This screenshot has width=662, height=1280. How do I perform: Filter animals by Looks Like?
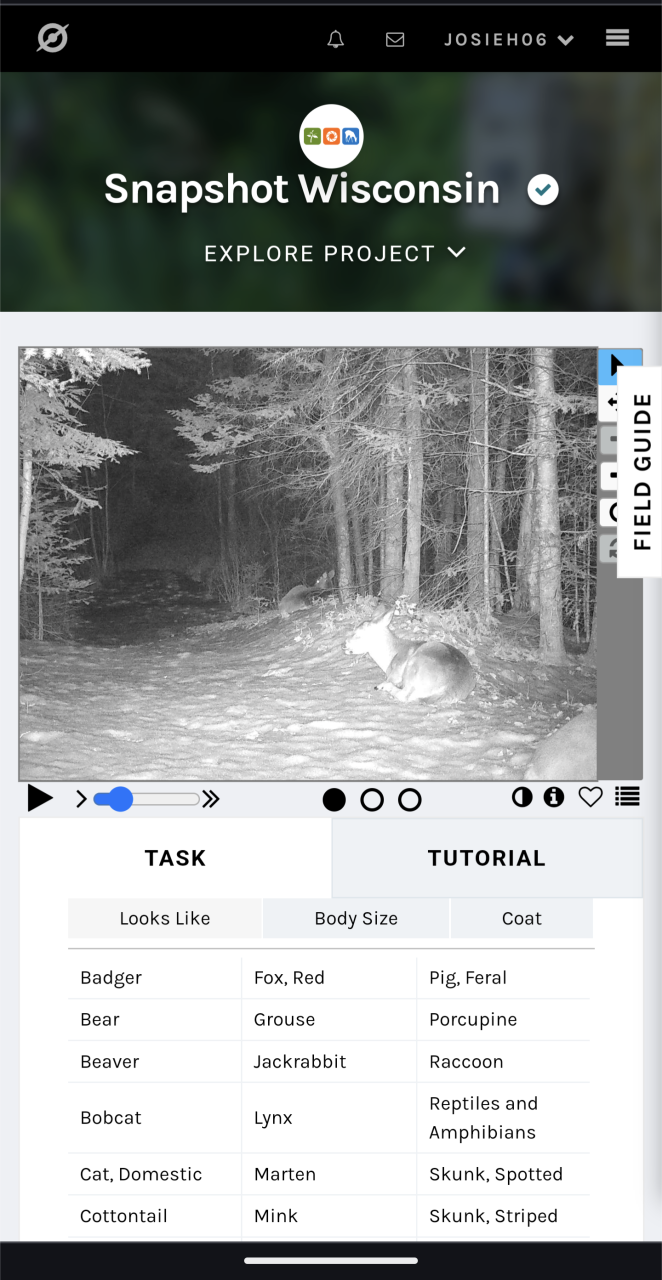[165, 918]
